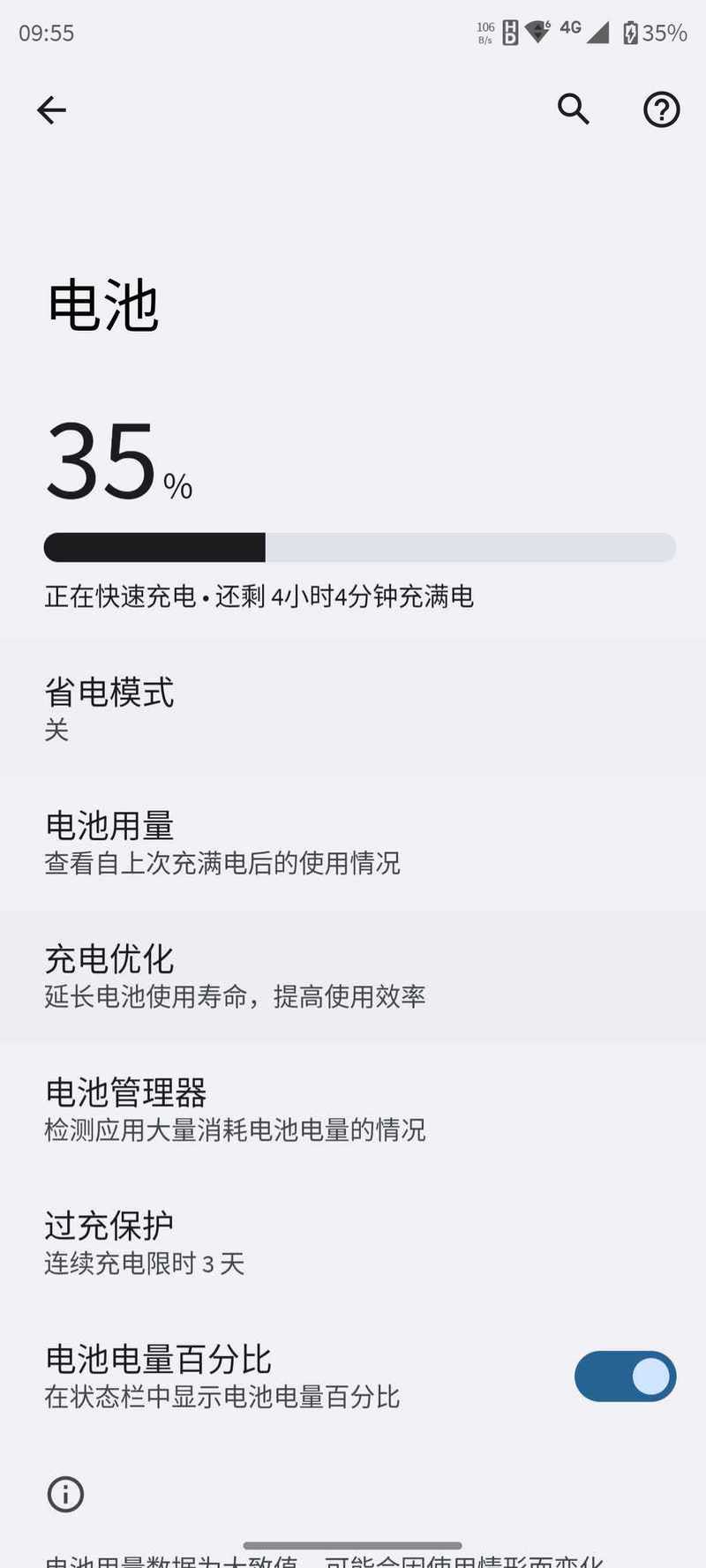Go back using the arrow icon

51,110
